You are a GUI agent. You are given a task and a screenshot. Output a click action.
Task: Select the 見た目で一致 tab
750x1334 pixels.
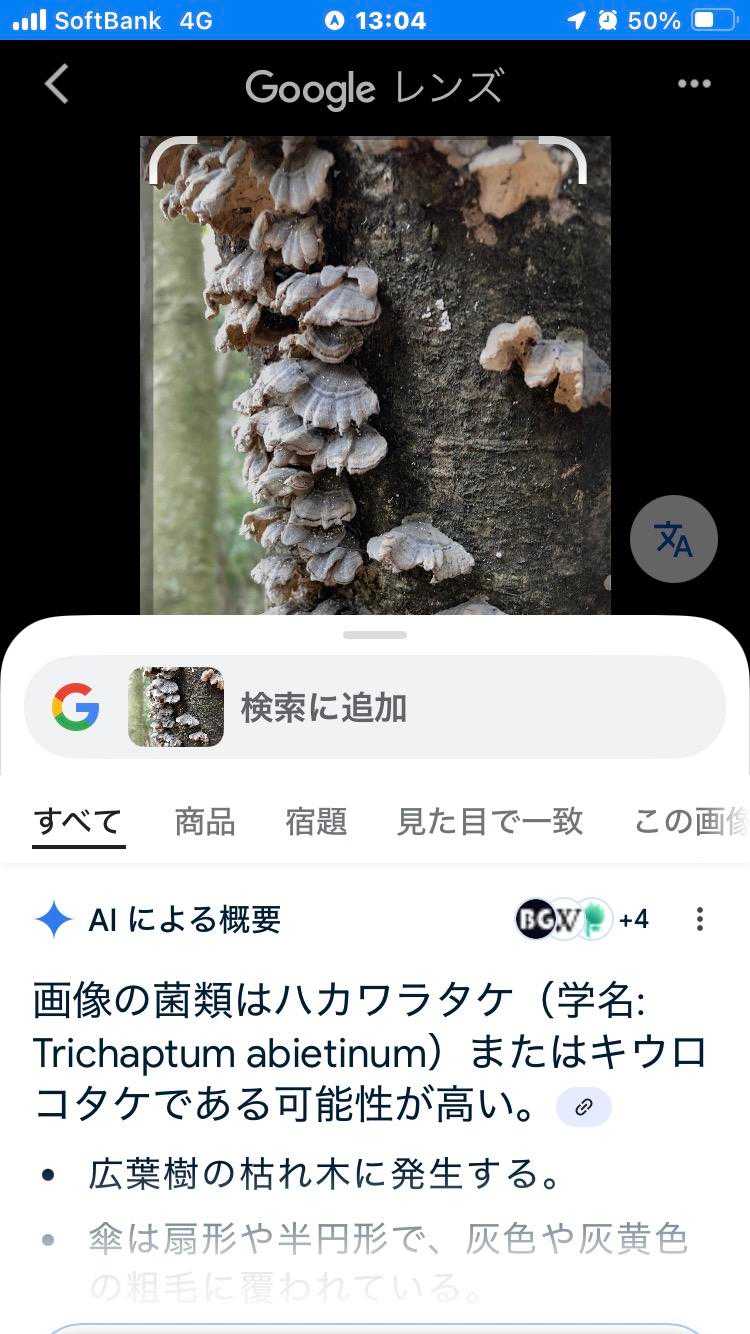click(x=490, y=822)
